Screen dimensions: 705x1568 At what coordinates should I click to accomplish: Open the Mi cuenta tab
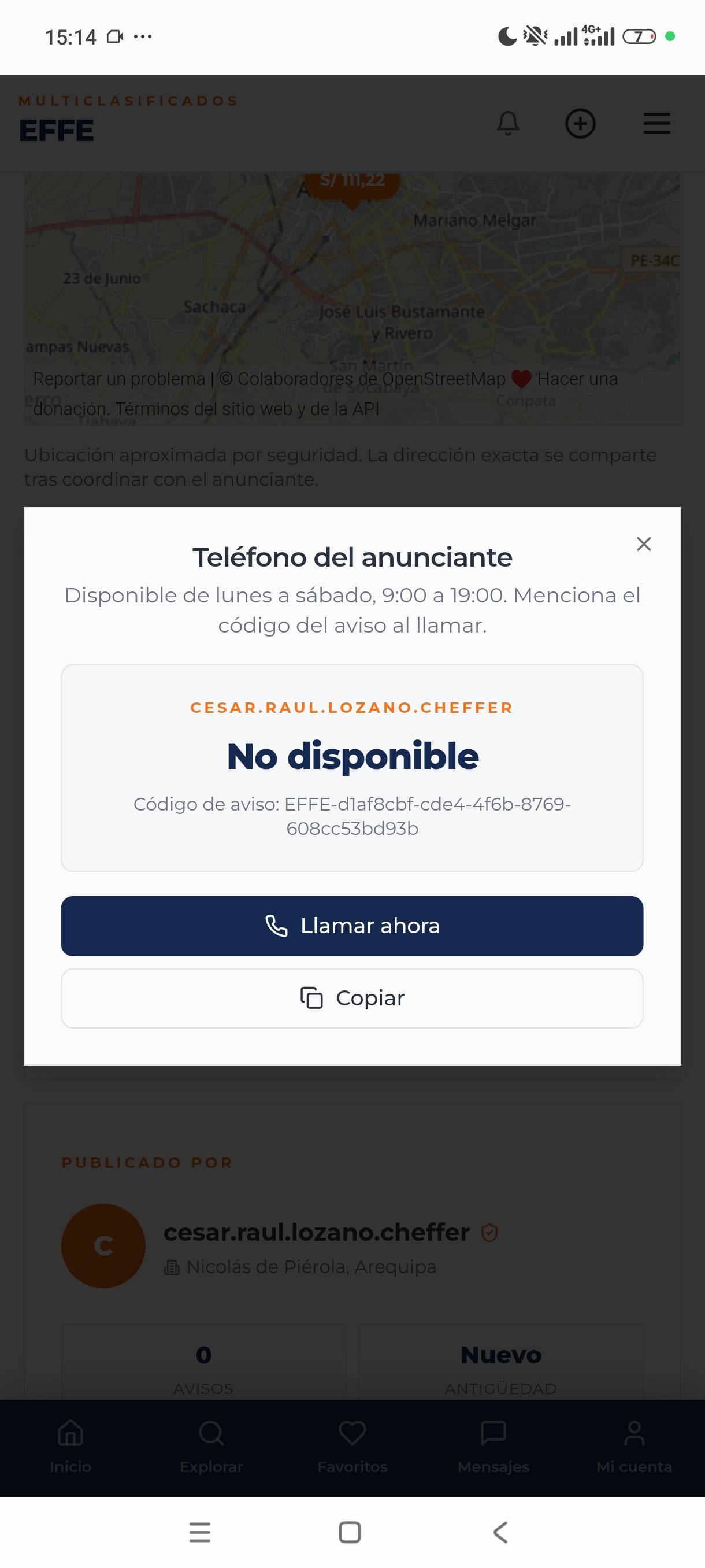click(x=634, y=1448)
